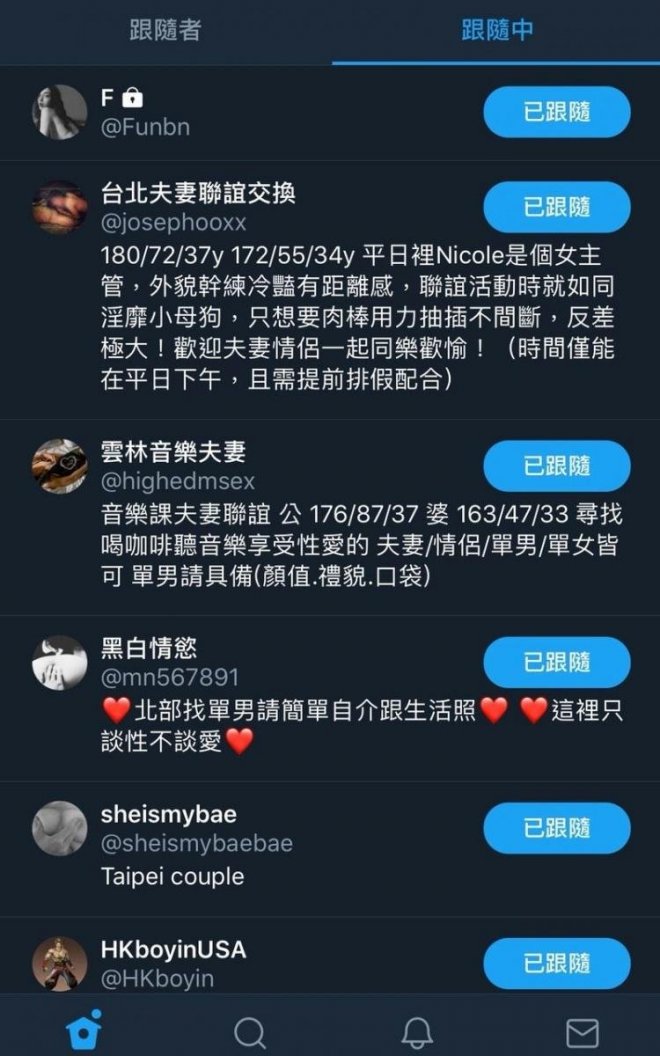This screenshot has width=660, height=1056.
Task: Go to the Home tab
Action: 83,1030
